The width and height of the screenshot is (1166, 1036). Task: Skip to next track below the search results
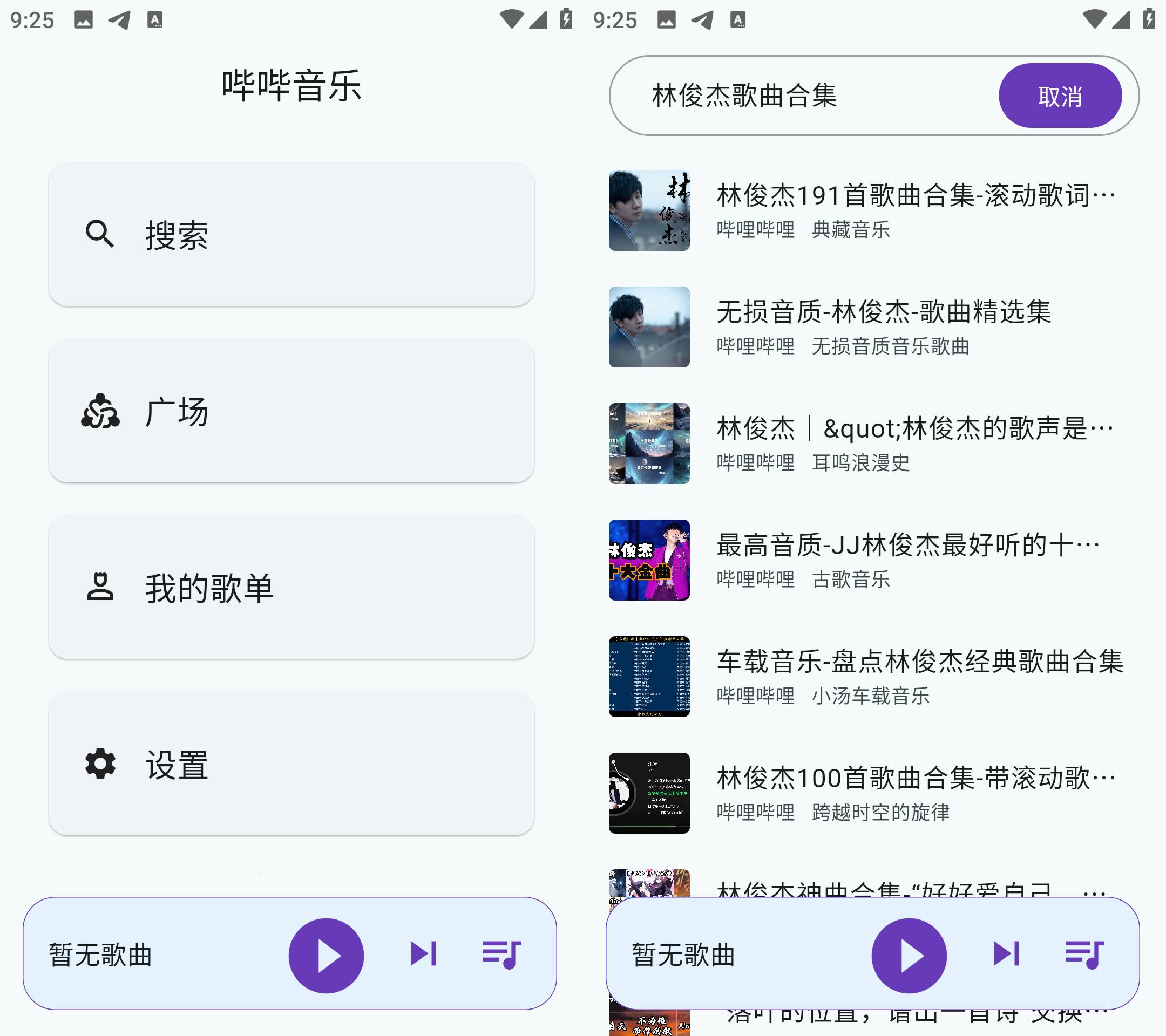[x=1006, y=953]
